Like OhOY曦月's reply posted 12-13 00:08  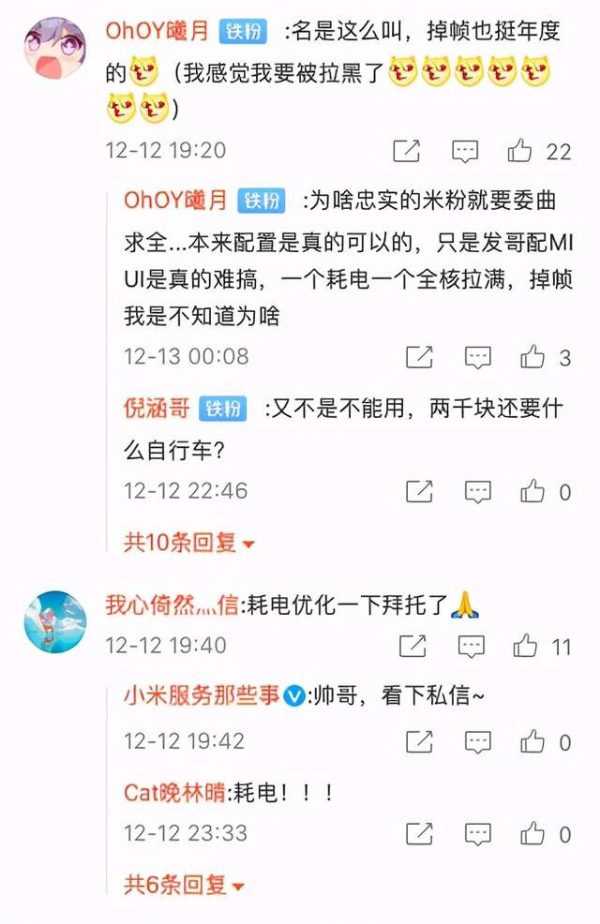(533, 357)
